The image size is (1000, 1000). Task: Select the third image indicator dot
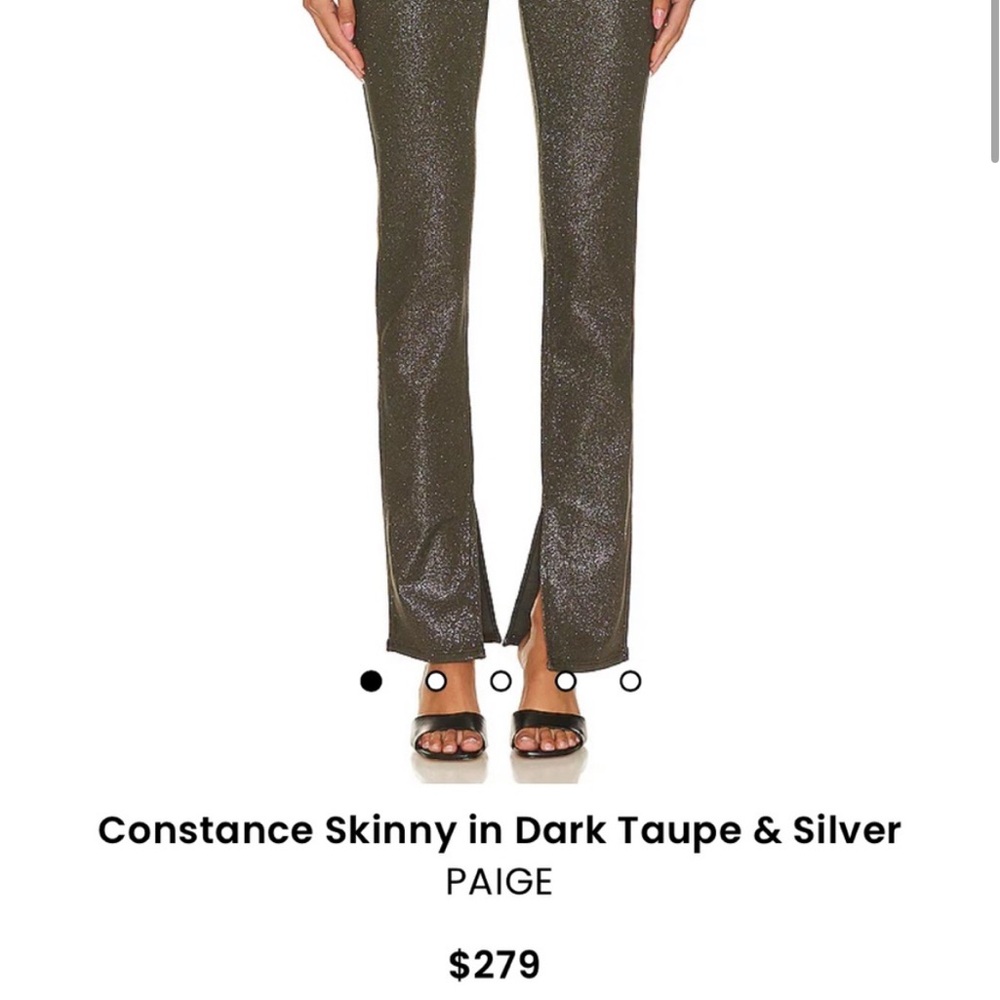pos(501,681)
